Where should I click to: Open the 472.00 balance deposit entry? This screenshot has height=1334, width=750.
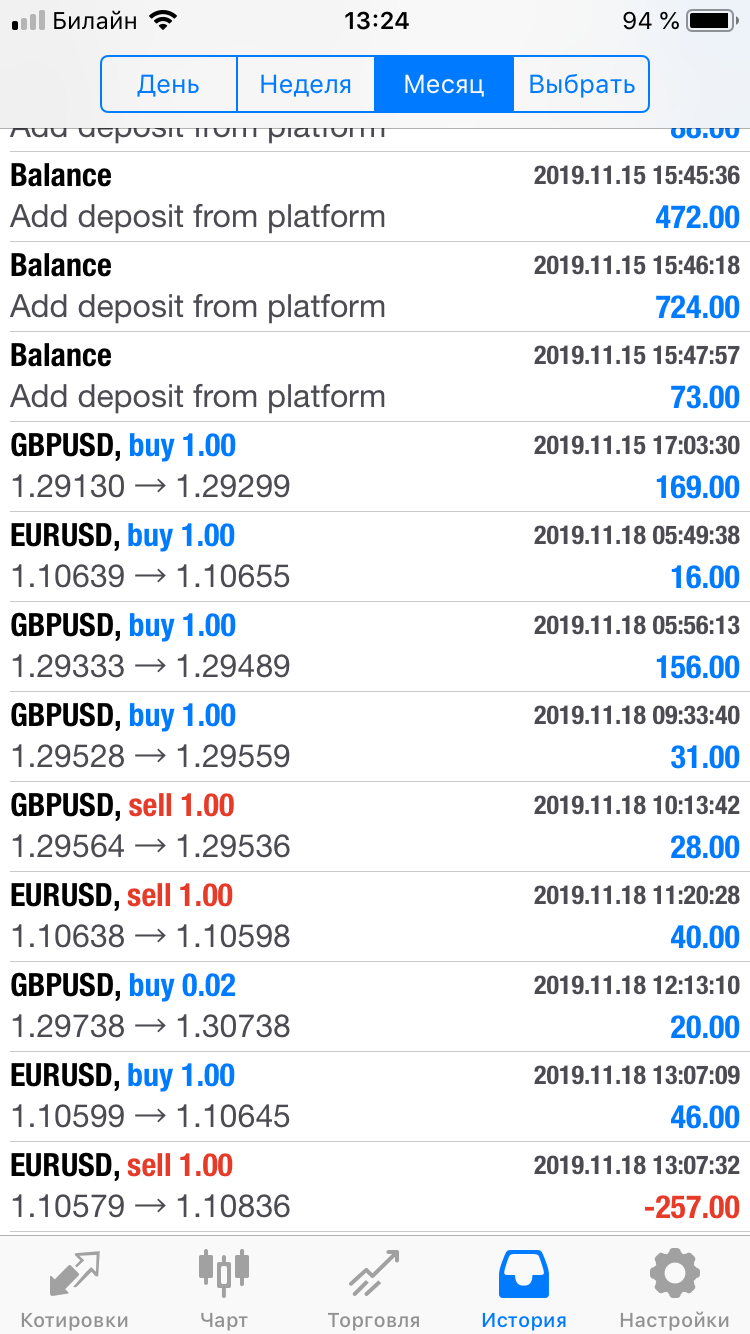[x=375, y=197]
